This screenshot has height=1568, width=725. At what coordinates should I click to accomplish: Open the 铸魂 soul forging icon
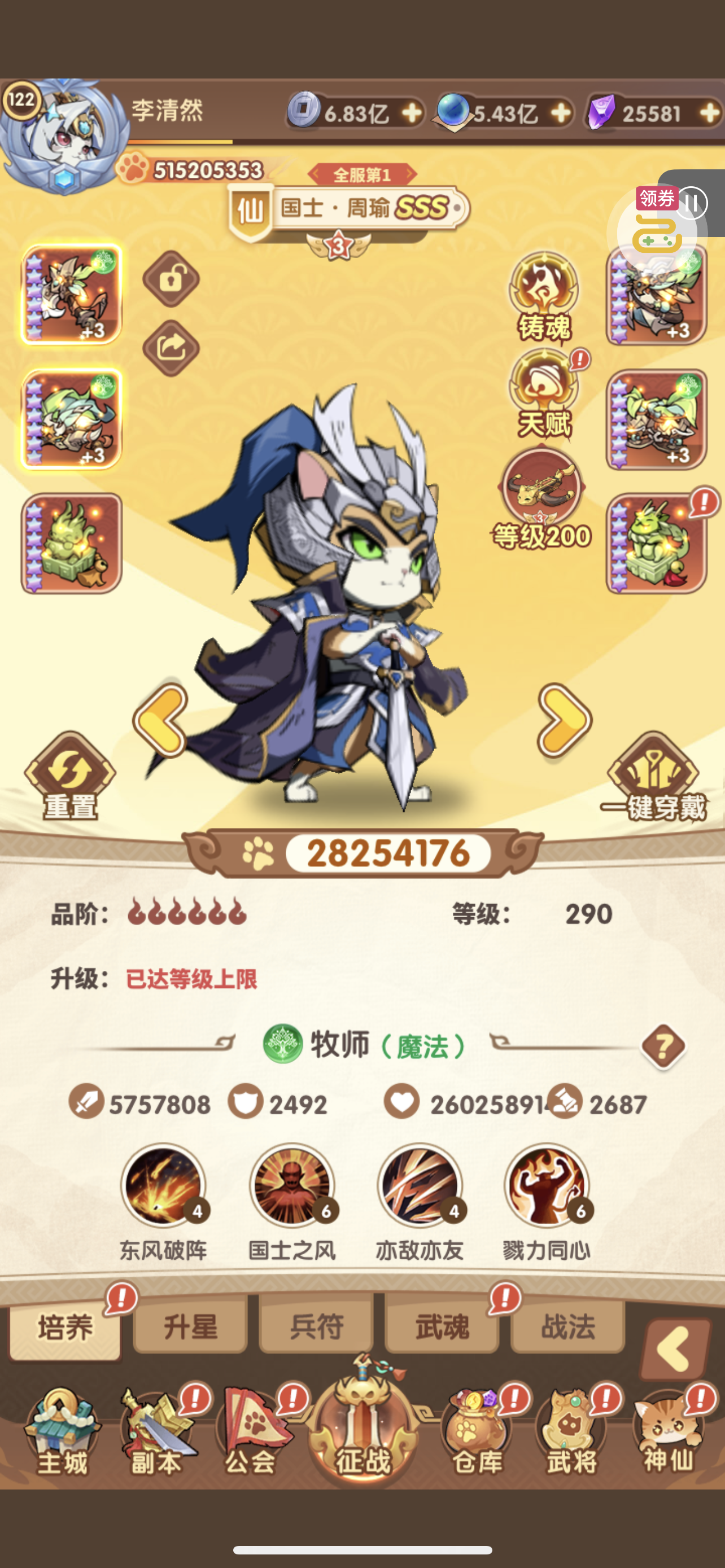pyautogui.click(x=544, y=296)
